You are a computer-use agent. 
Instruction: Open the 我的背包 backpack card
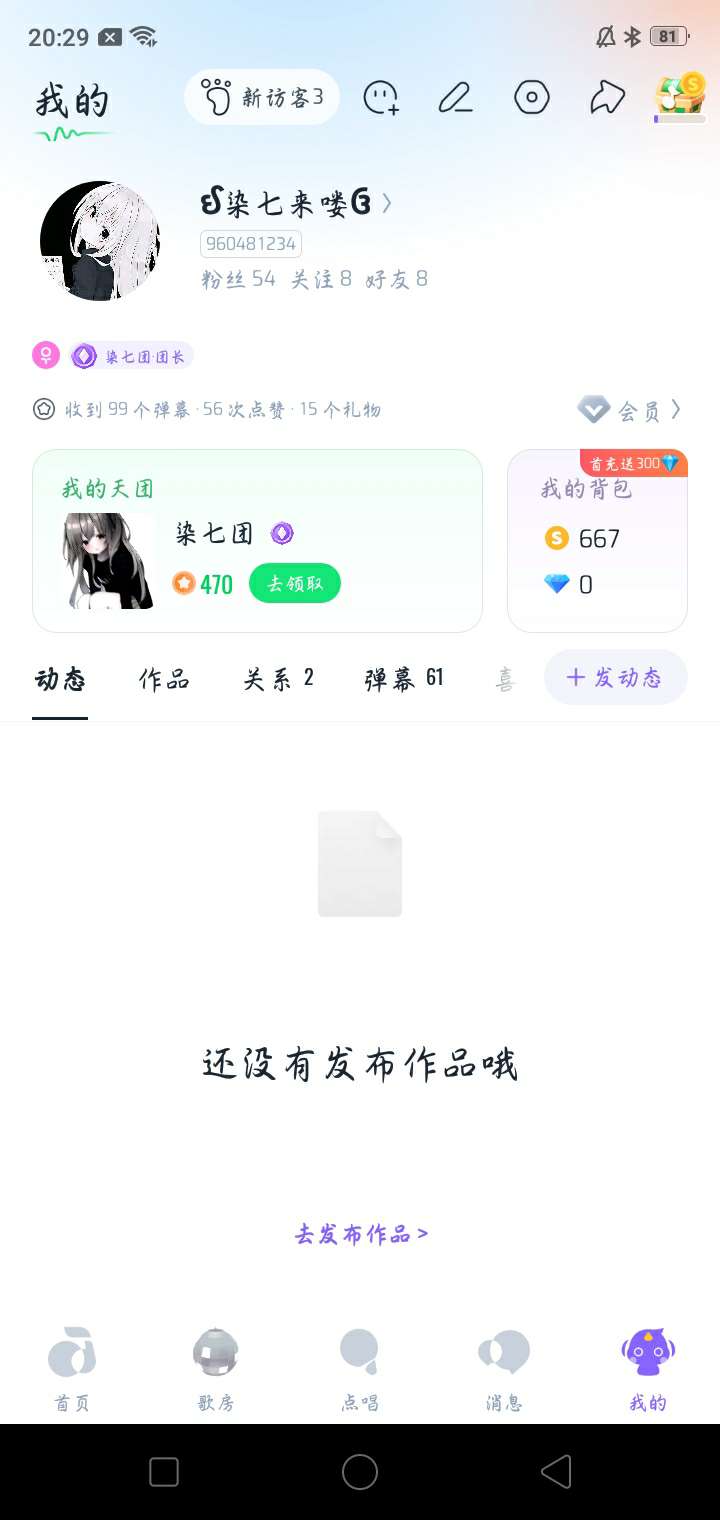point(597,541)
